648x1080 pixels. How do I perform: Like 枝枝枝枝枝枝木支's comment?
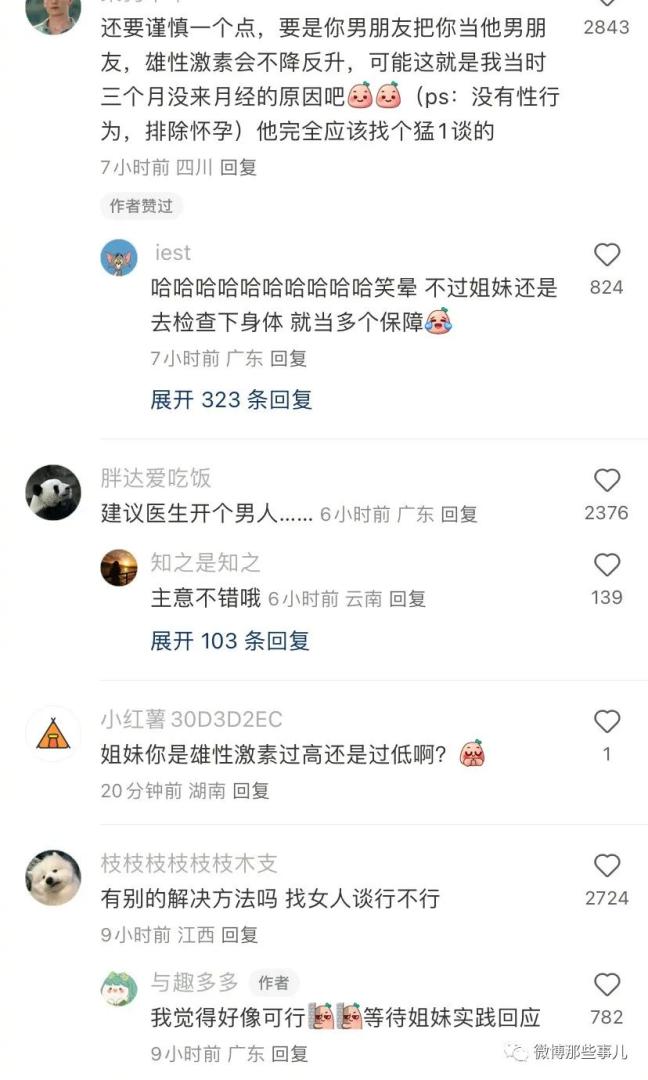(x=607, y=866)
